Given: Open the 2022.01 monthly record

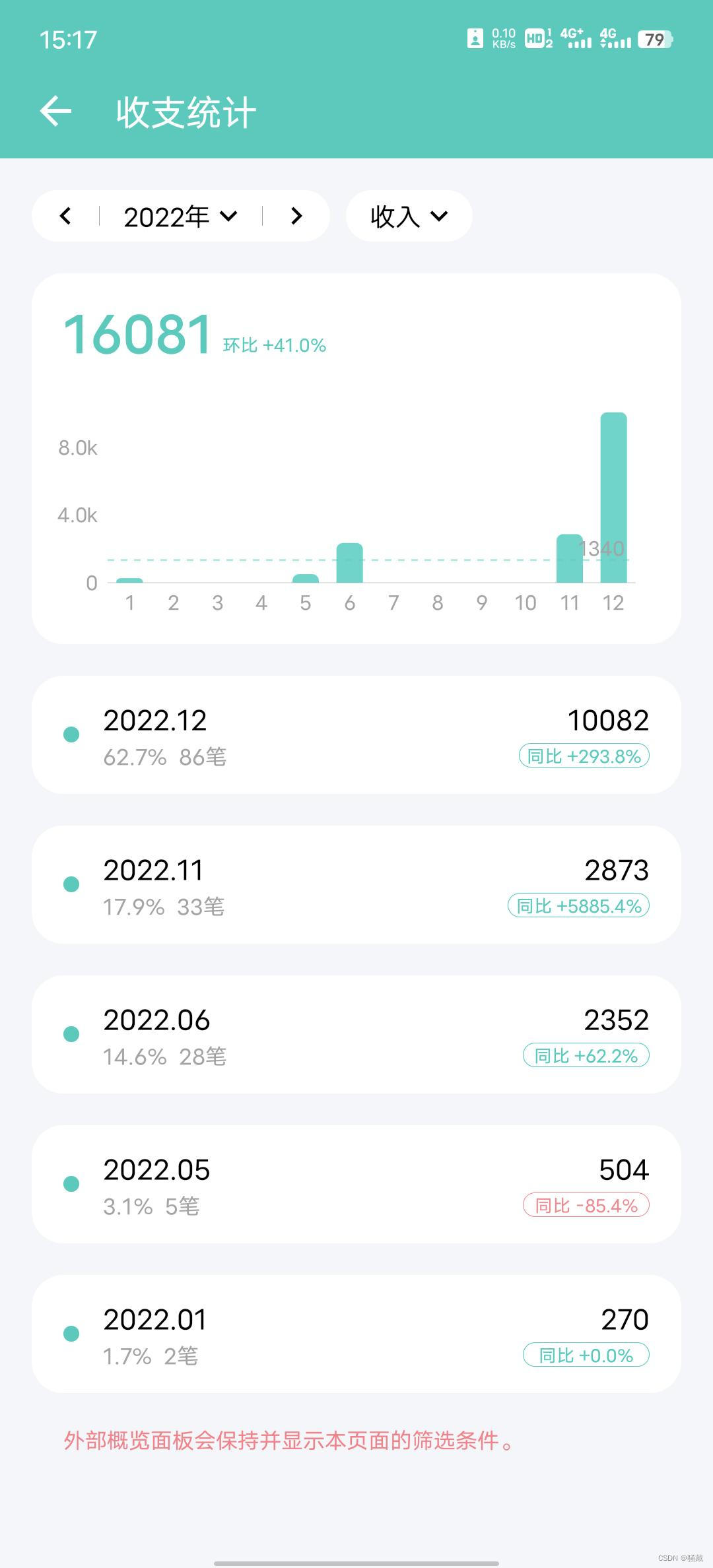Looking at the screenshot, I should [356, 1334].
